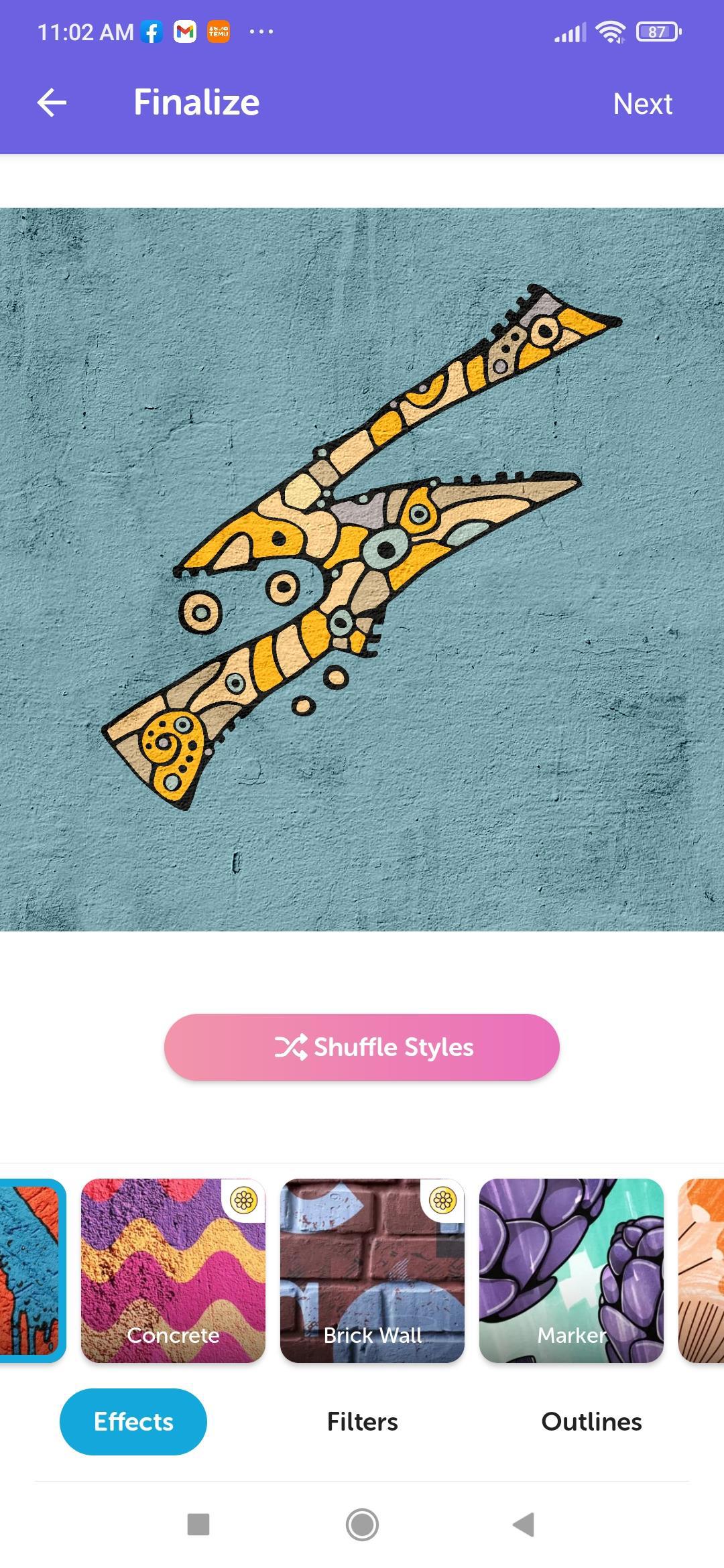Screen dimensions: 724x1568
Task: Tap Next to continue
Action: point(642,104)
